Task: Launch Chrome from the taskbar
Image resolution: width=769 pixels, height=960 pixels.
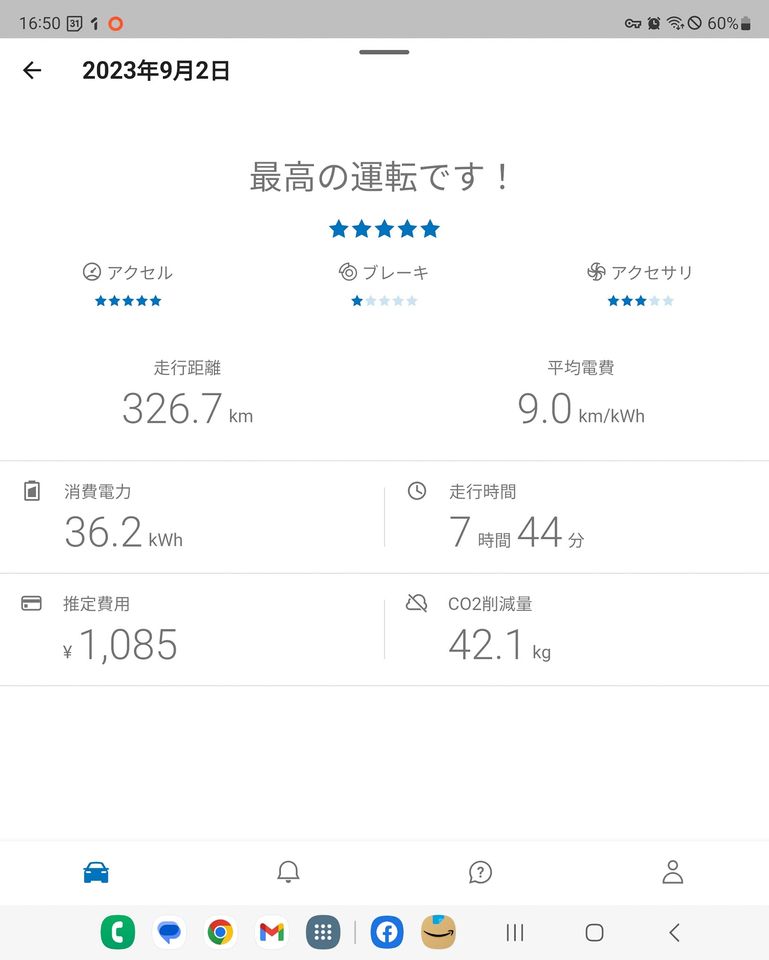Action: click(221, 932)
